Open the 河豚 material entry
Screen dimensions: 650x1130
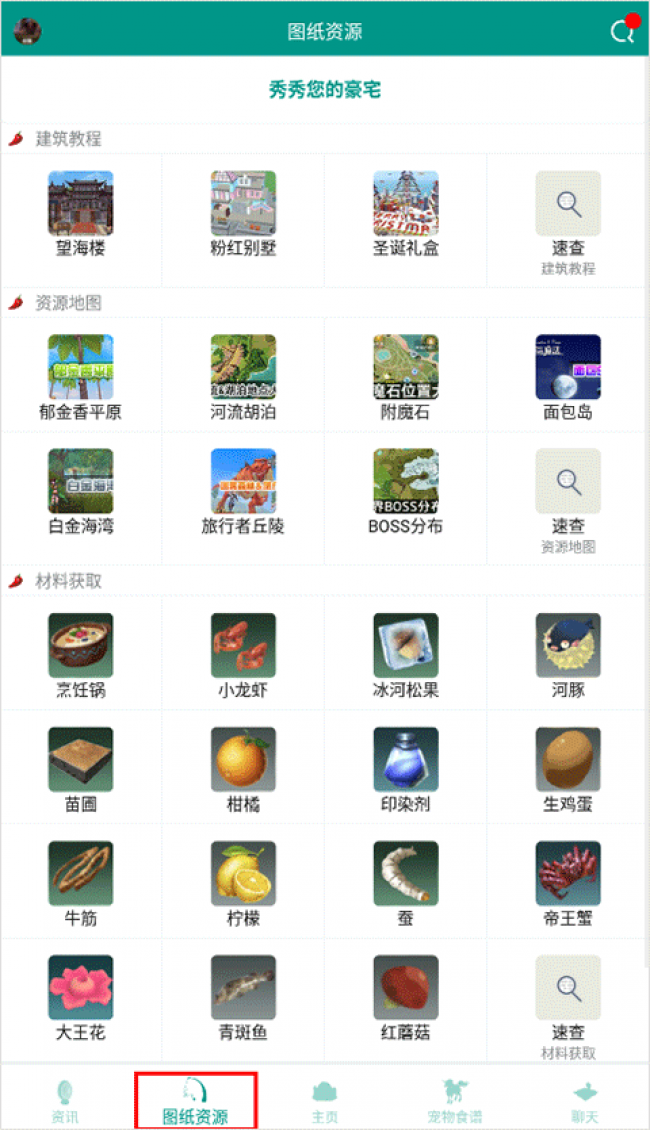pyautogui.click(x=568, y=656)
